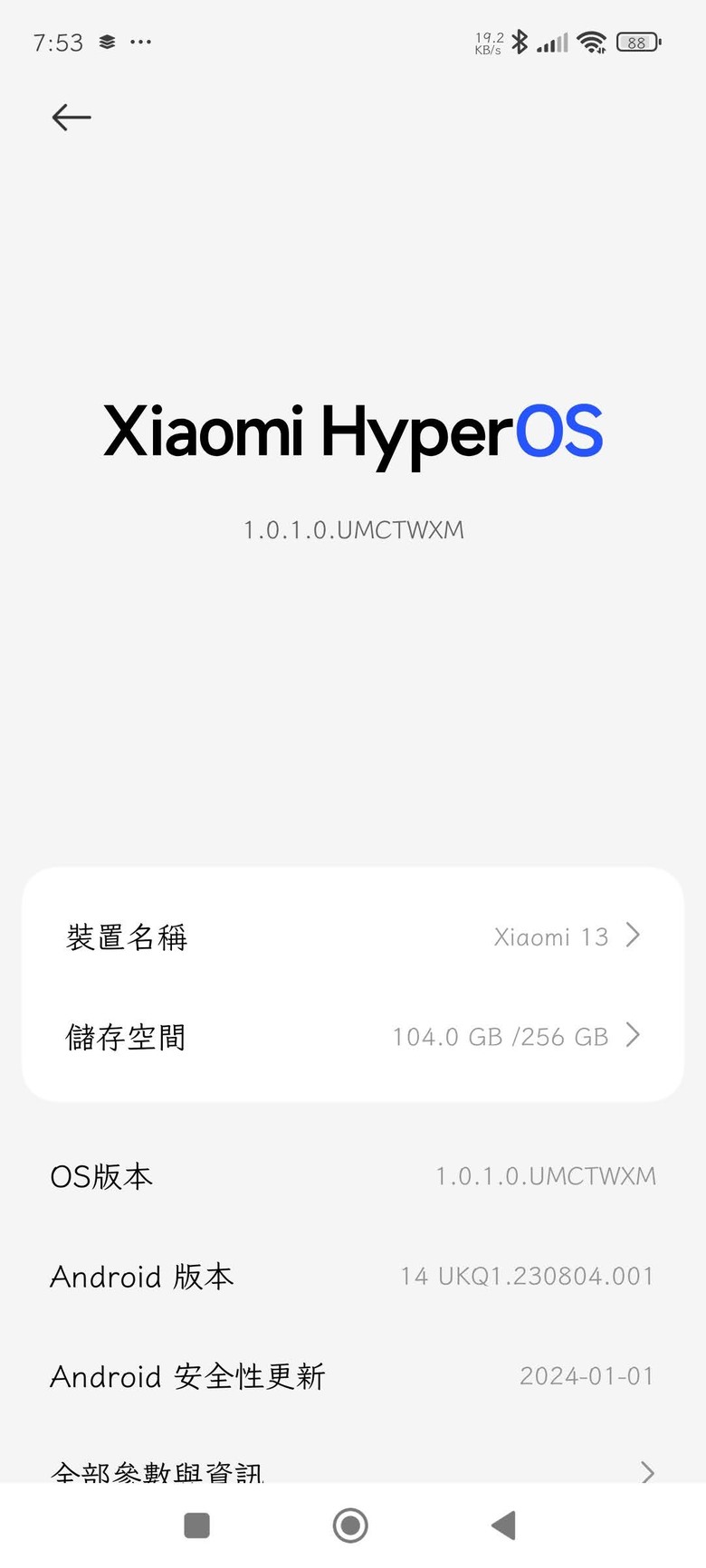Open the 裝置名稱 Xiaomi 13 row

353,936
